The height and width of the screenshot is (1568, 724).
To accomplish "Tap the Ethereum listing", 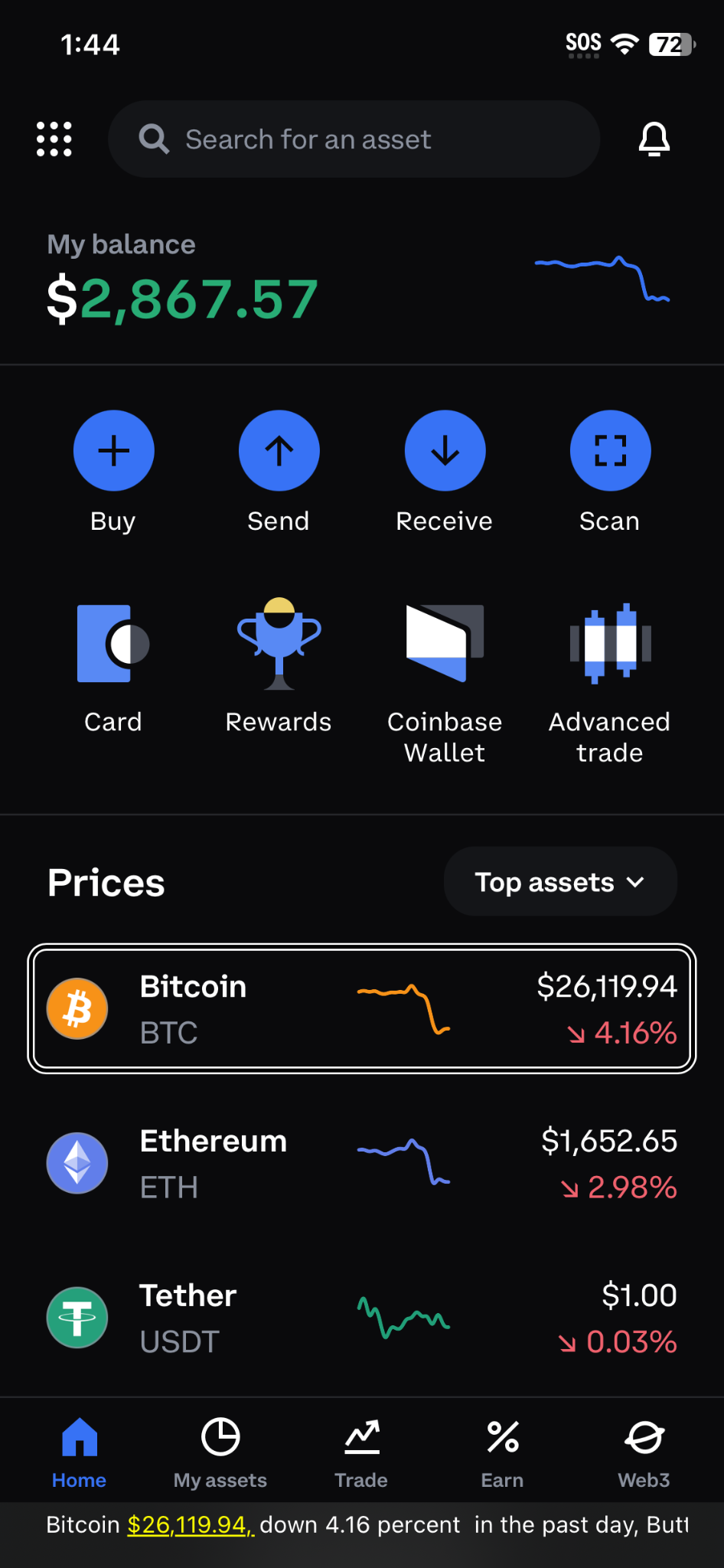I will [x=361, y=1162].
